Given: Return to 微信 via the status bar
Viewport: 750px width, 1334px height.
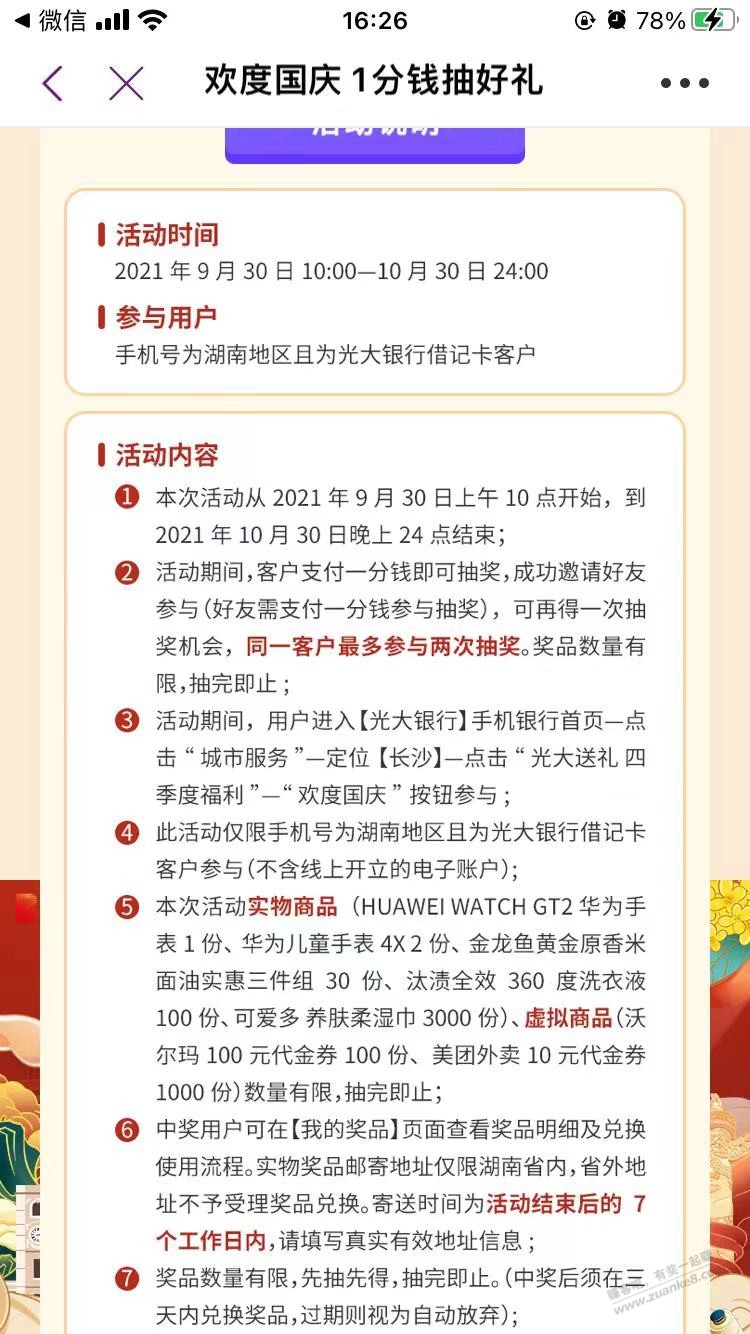Looking at the screenshot, I should [50, 20].
